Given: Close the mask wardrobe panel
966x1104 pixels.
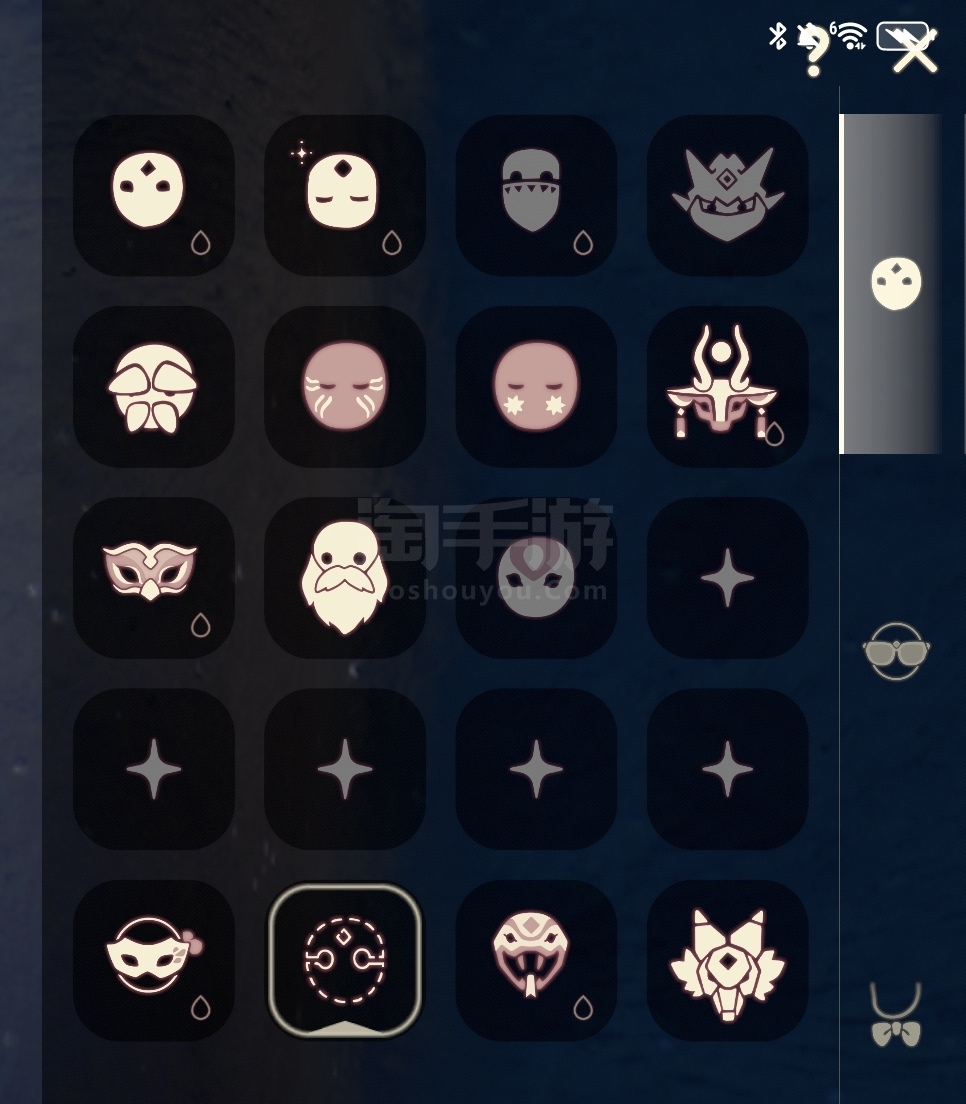Looking at the screenshot, I should point(914,51).
